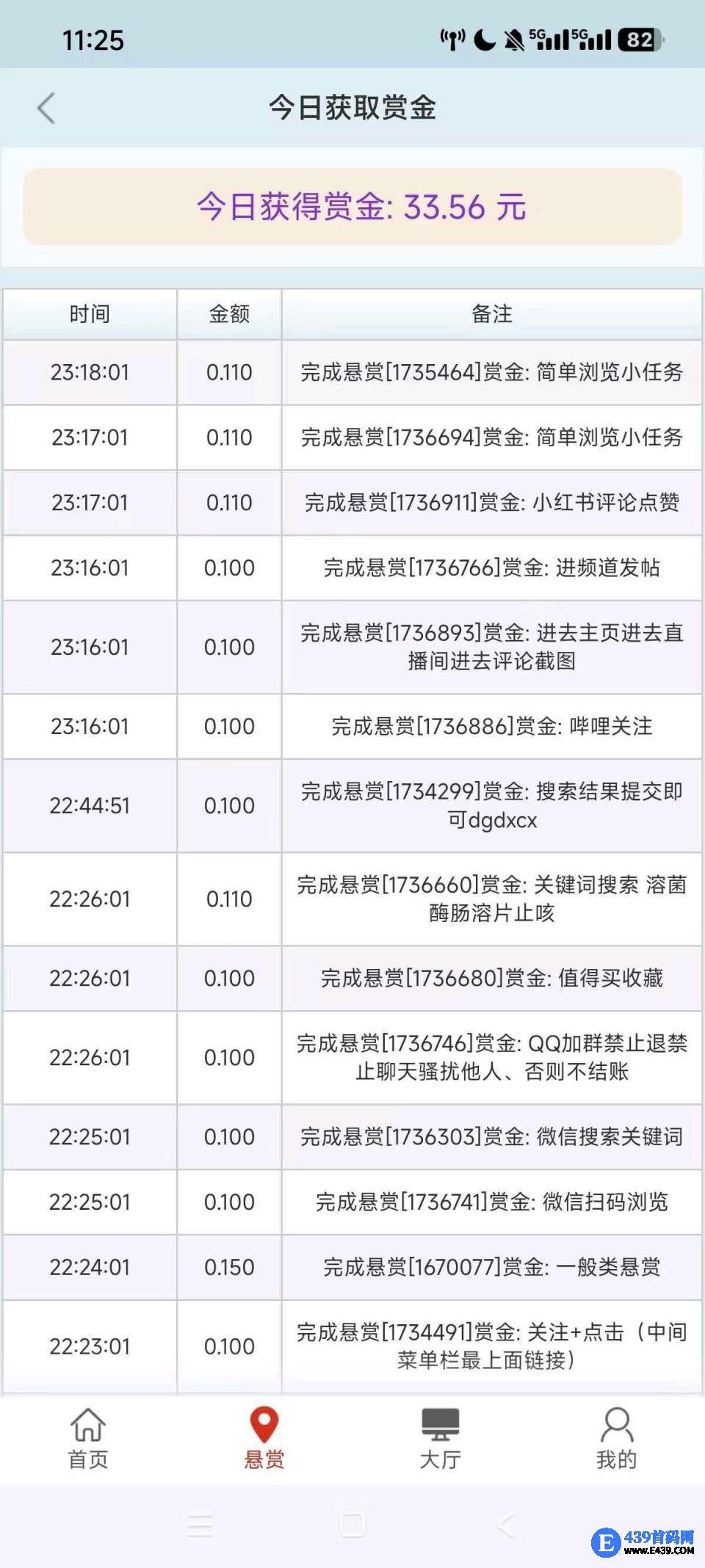This screenshot has width=705, height=1568.
Task: Open the system recent apps menu
Action: coord(200,1525)
